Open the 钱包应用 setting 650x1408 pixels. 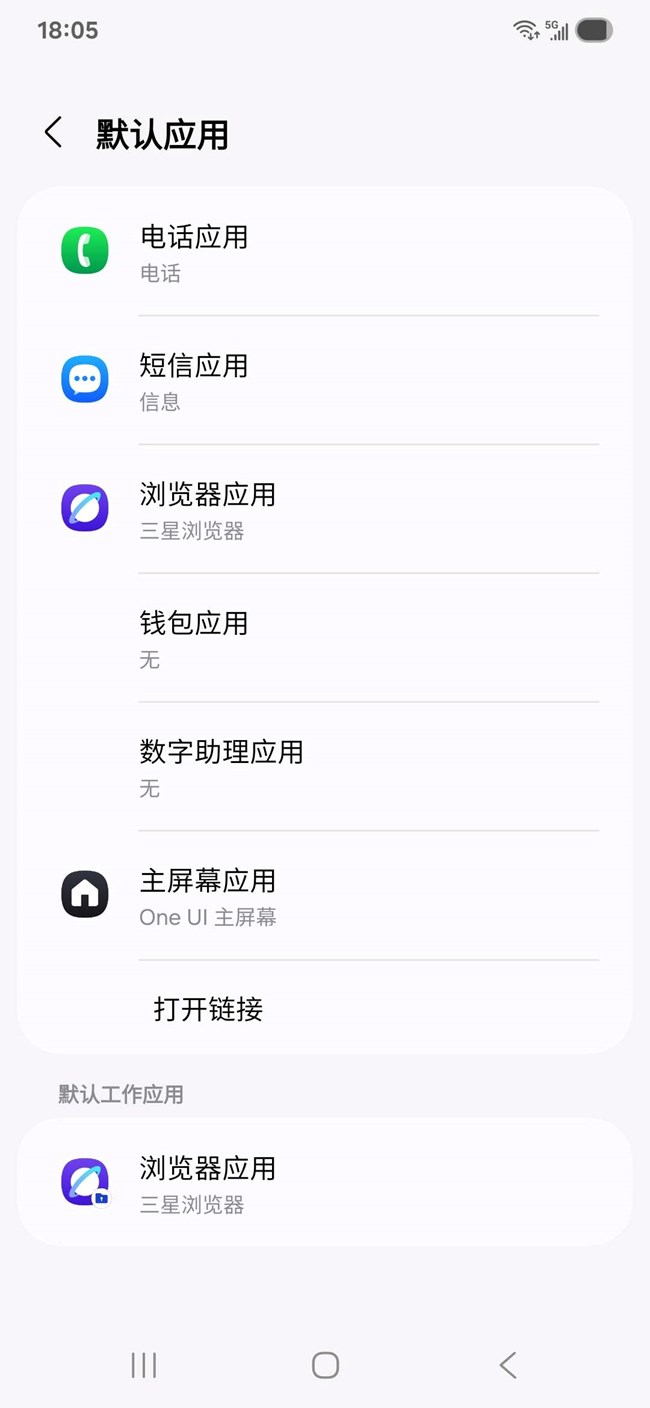(324, 639)
